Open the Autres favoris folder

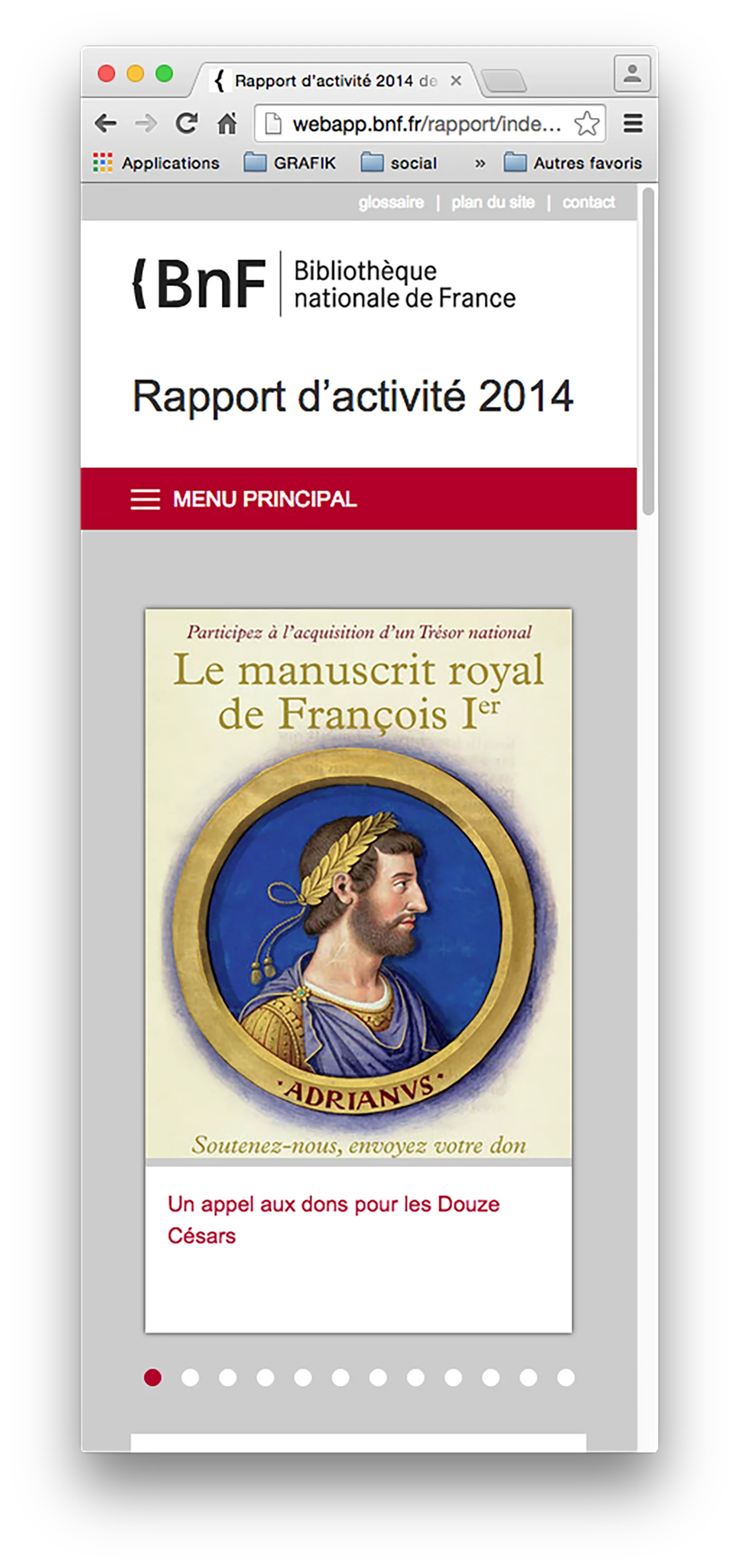coord(573,163)
